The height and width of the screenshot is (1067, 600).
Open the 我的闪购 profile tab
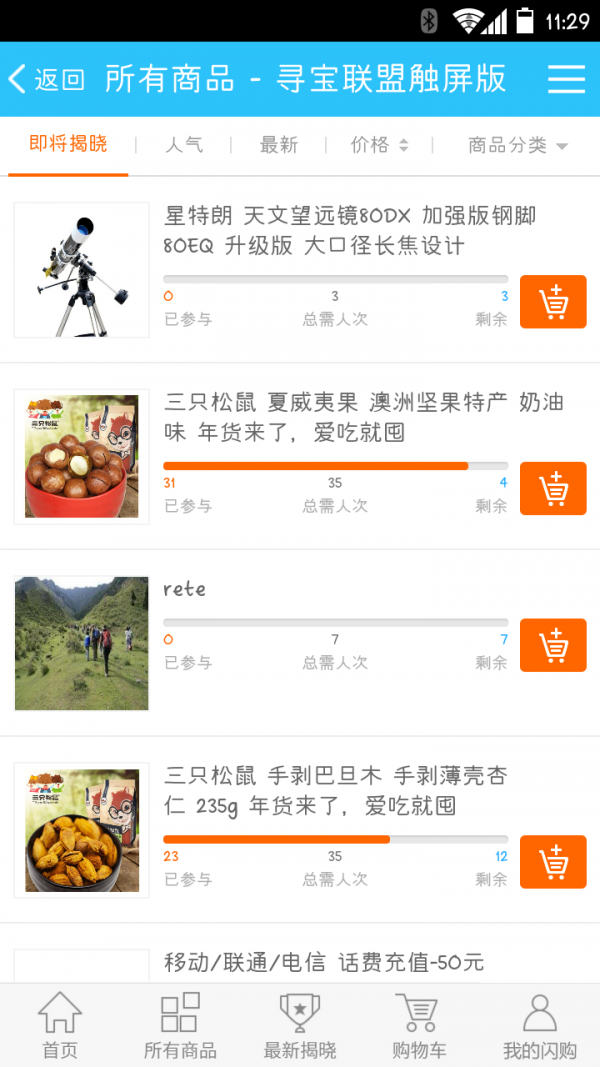point(540,1025)
